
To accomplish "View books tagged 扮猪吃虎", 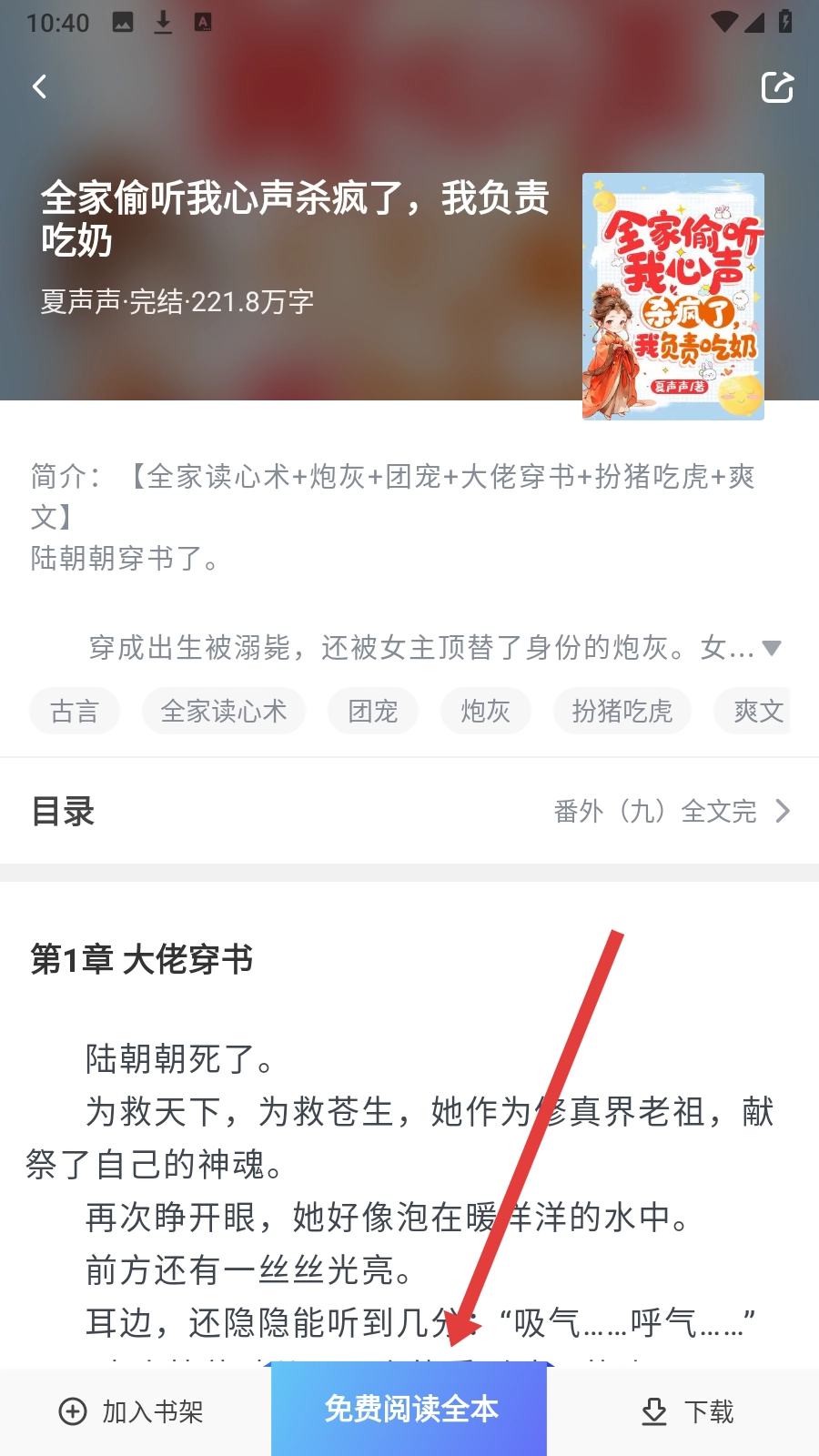I will tap(622, 711).
